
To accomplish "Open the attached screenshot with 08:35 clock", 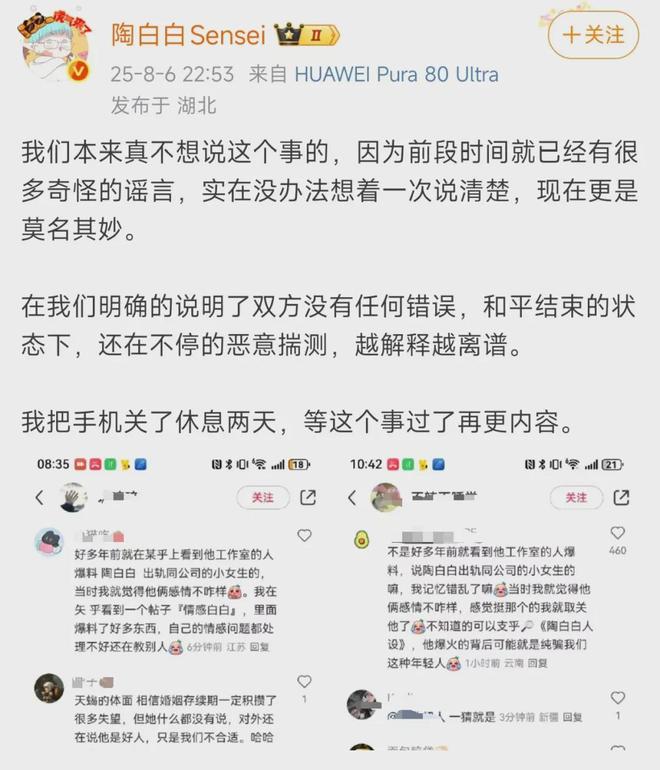I will click(173, 605).
